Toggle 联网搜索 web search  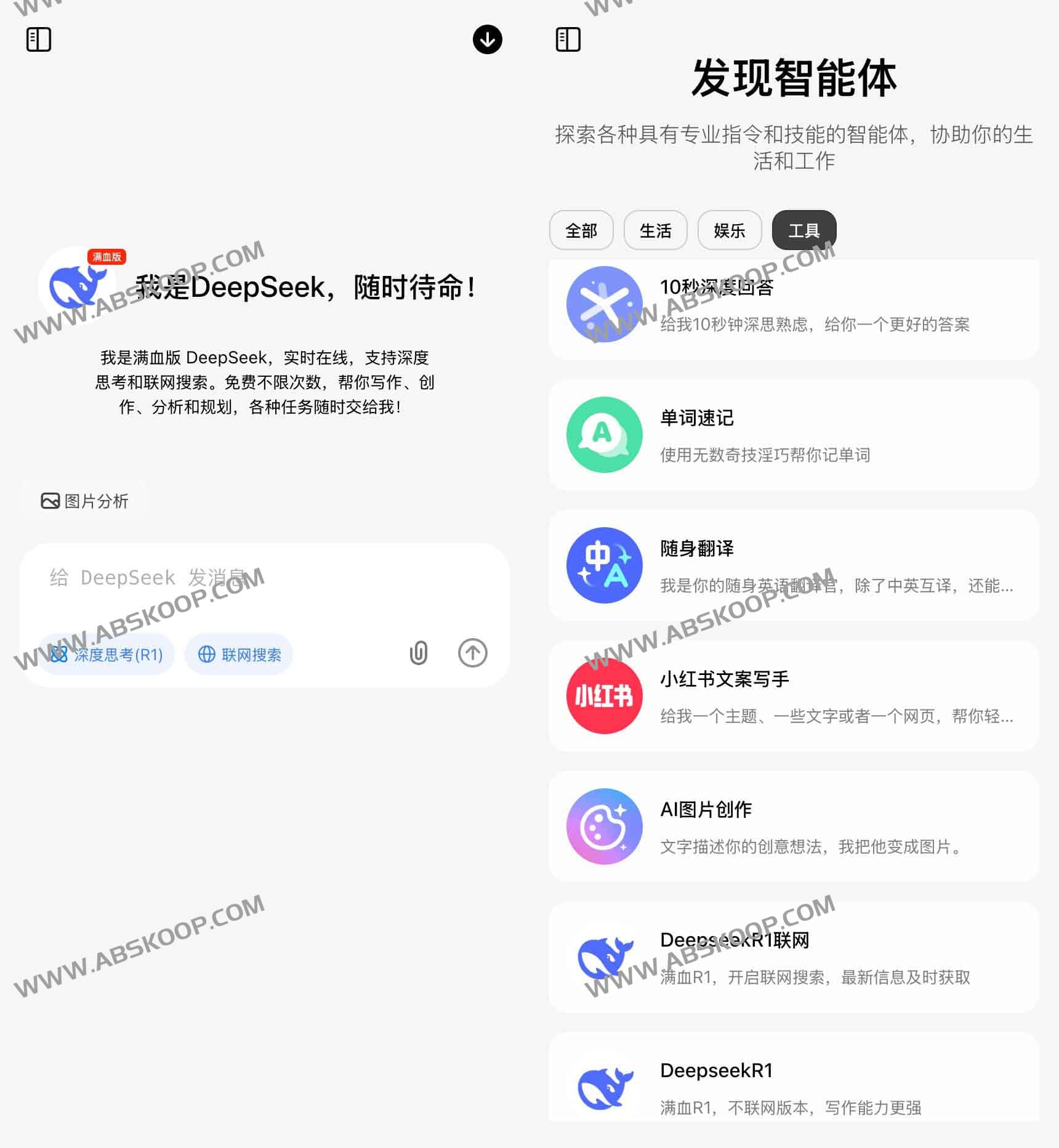coord(239,655)
